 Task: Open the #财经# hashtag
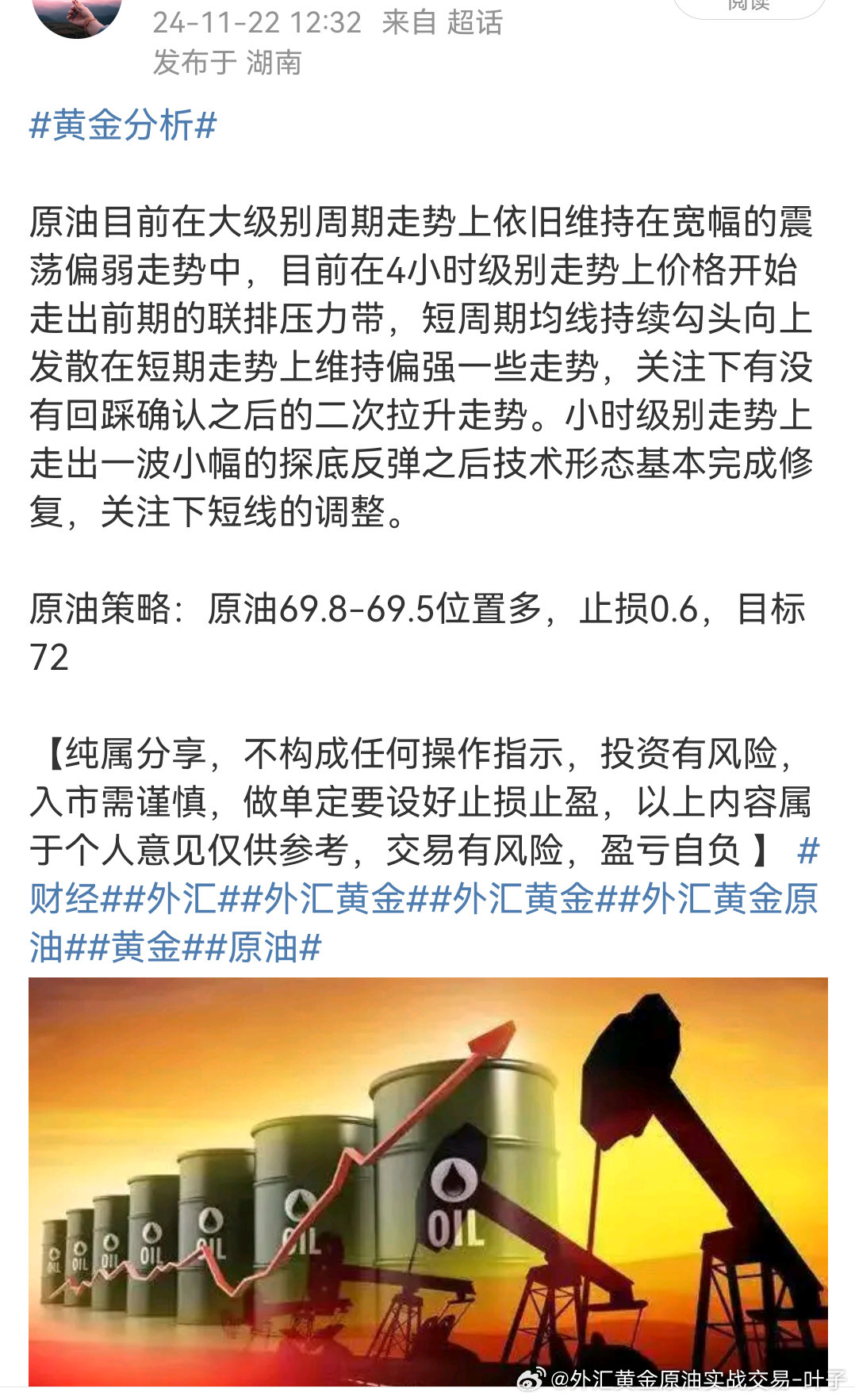pyautogui.click(x=65, y=899)
